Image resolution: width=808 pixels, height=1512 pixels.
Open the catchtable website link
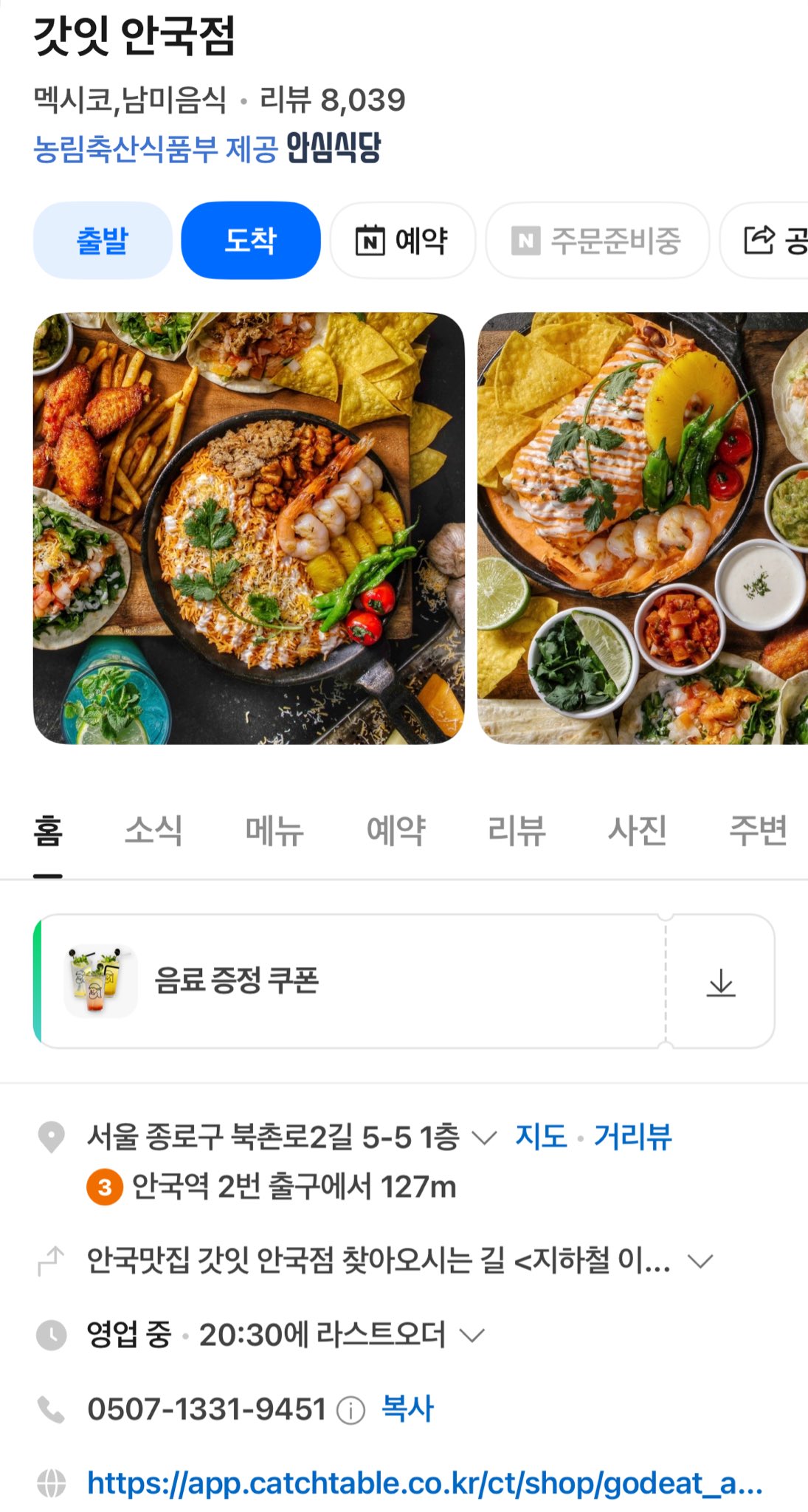(424, 1483)
